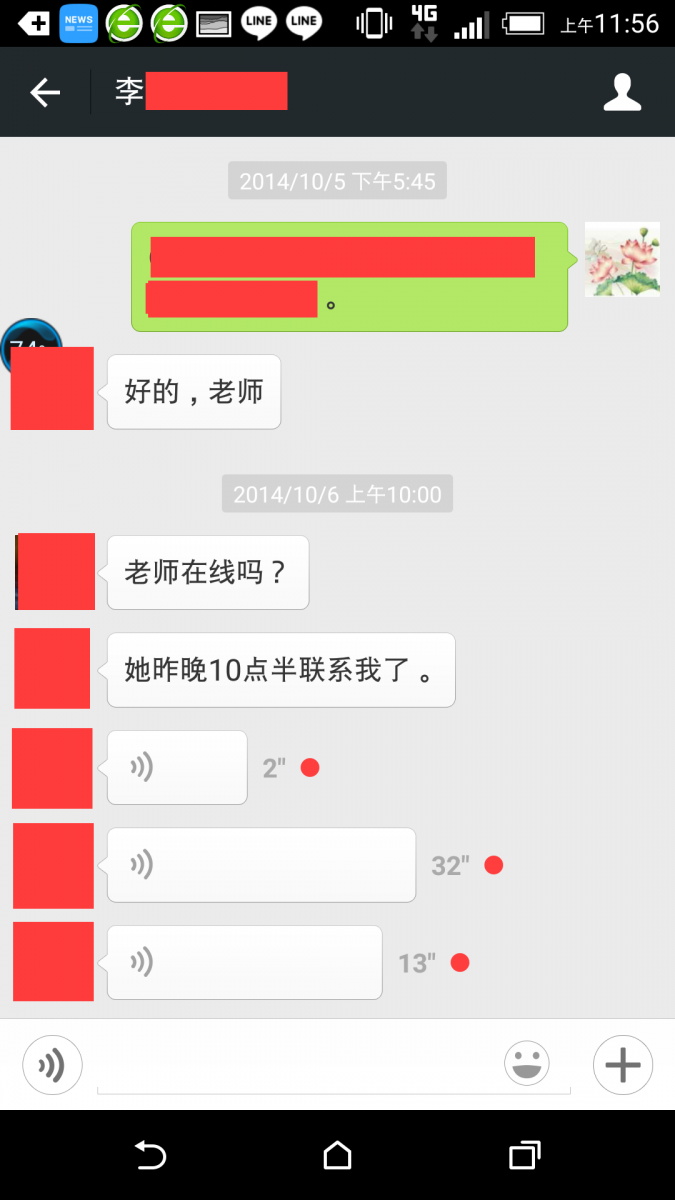Go back from the chat

click(45, 92)
